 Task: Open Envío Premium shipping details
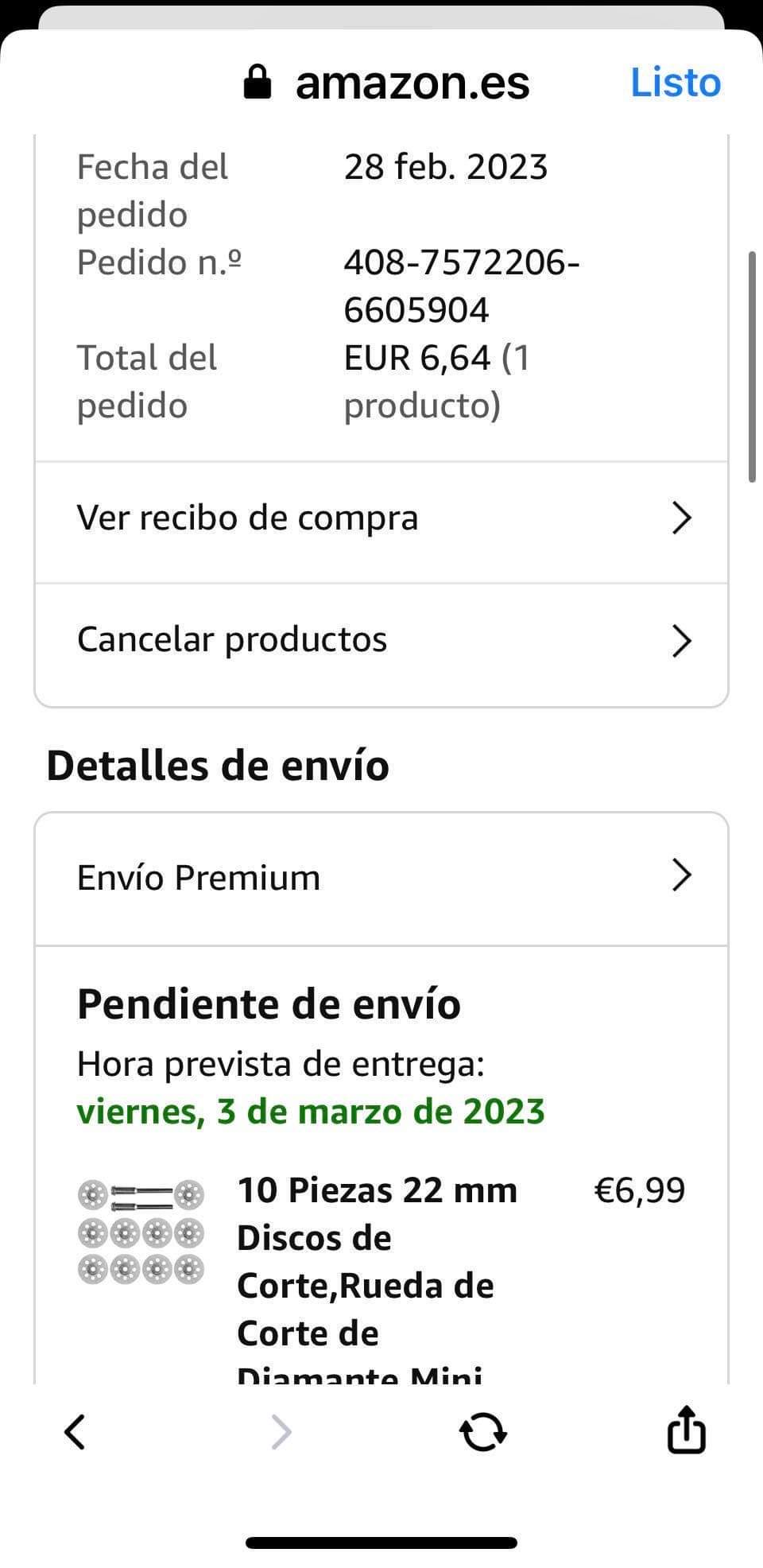[x=381, y=878]
